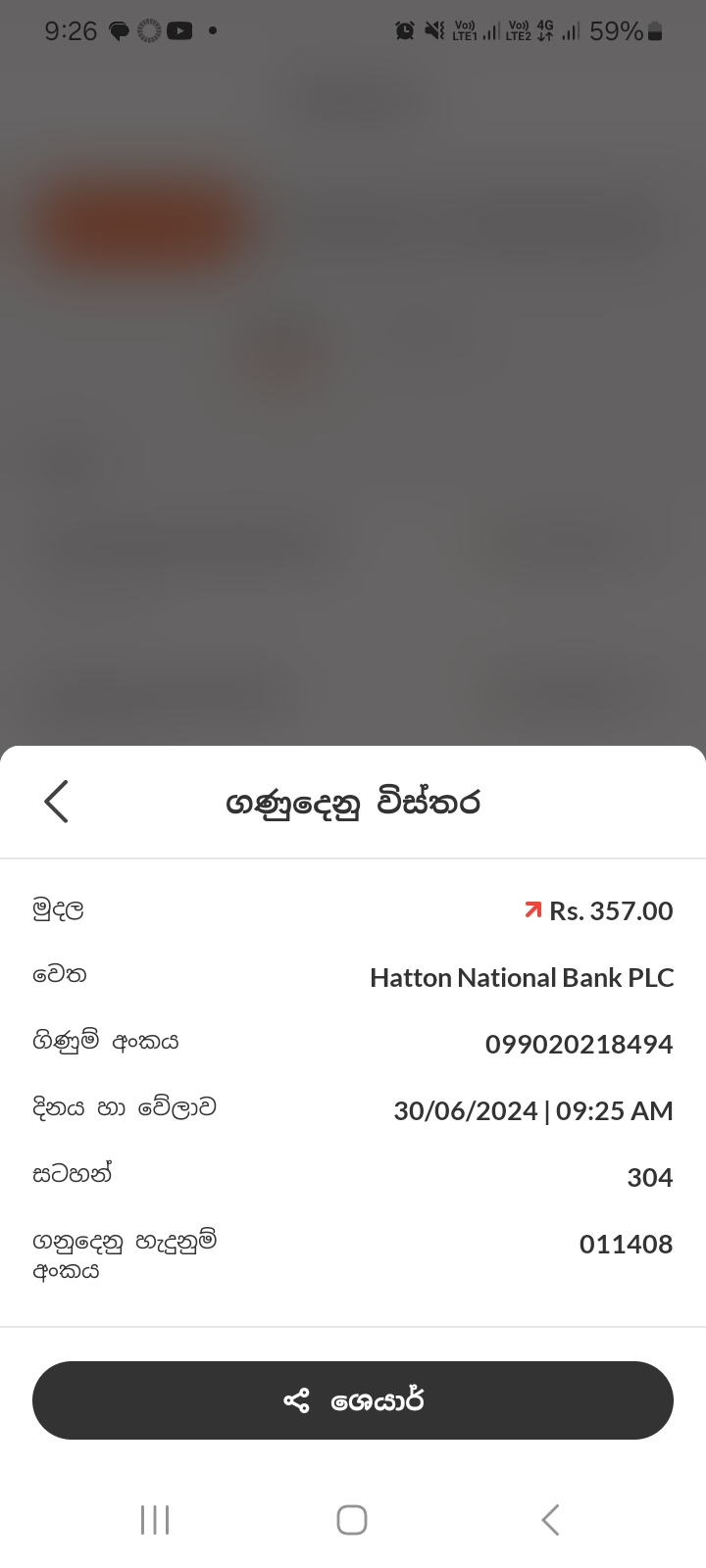The width and height of the screenshot is (706, 1568).
Task: Go back from the transaction details sheet
Action: [x=57, y=802]
